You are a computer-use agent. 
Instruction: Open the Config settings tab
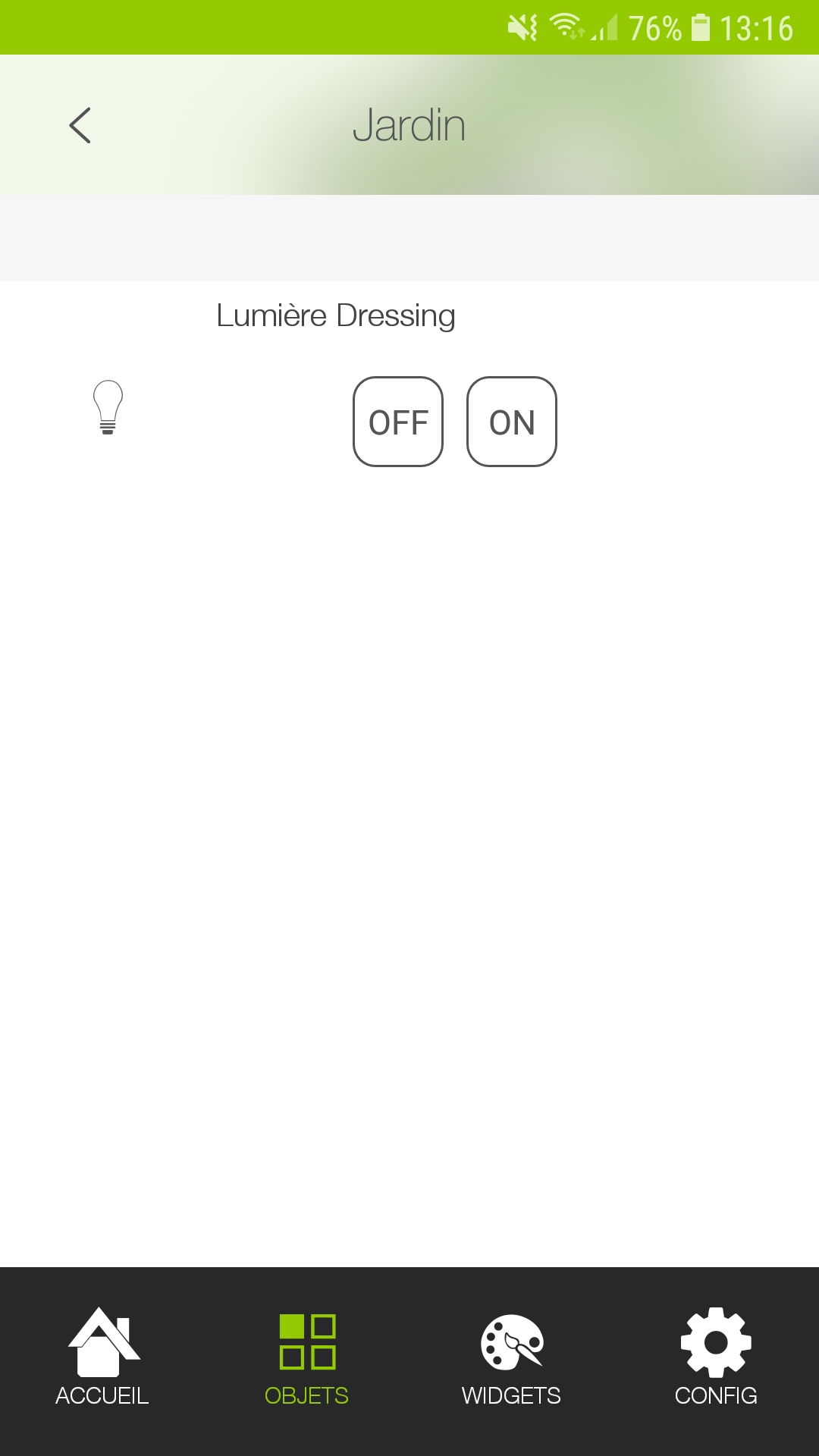pyautogui.click(x=717, y=1357)
